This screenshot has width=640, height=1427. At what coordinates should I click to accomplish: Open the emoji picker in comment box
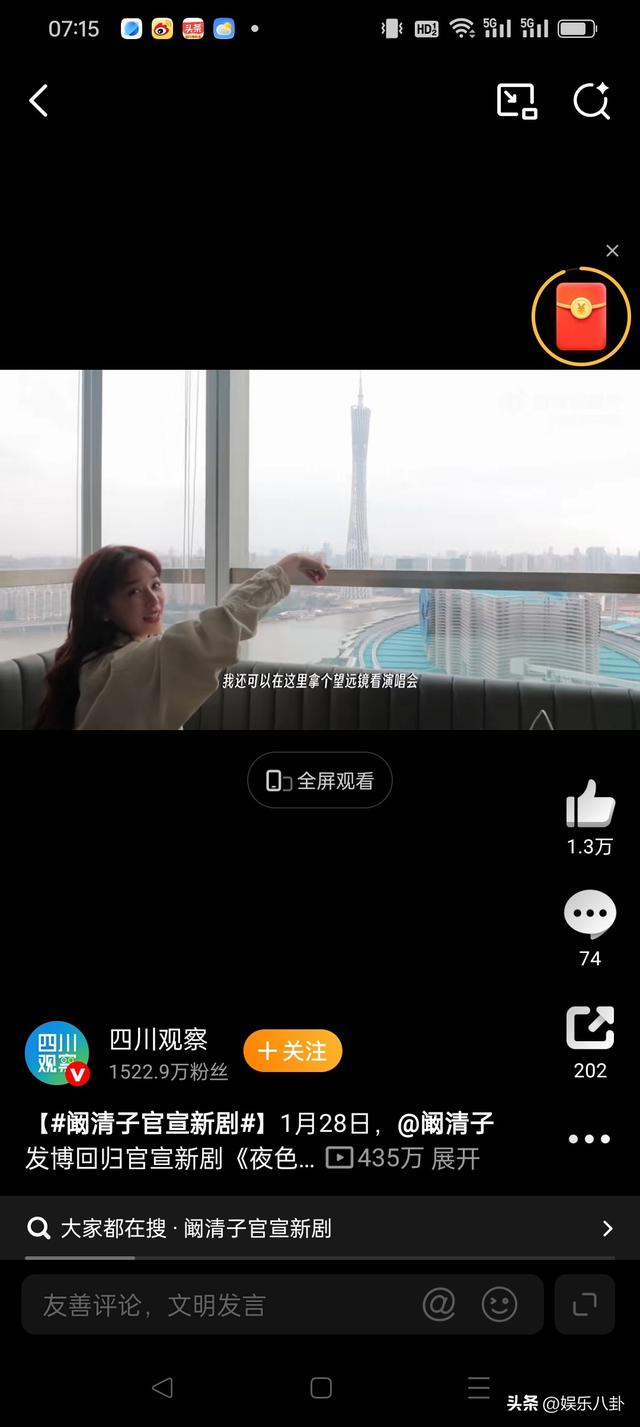click(x=499, y=1304)
